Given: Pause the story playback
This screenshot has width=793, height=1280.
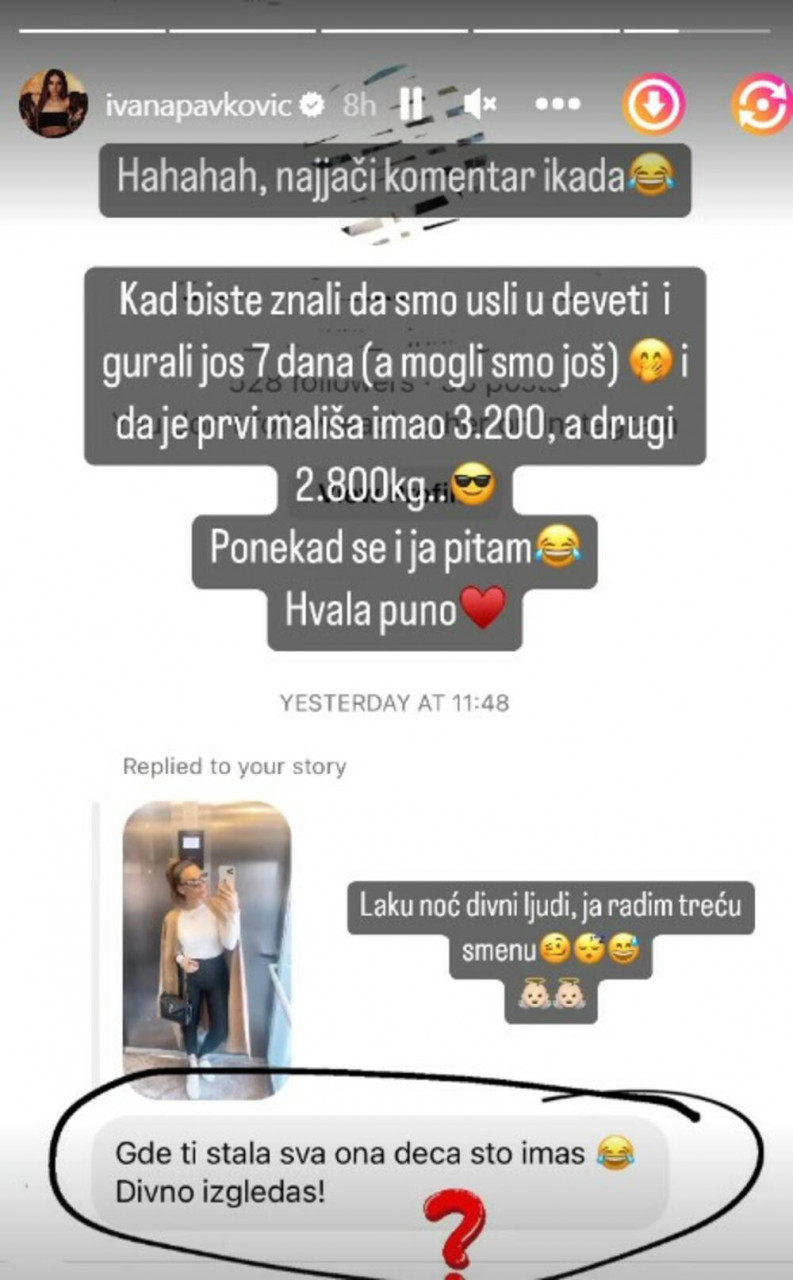Looking at the screenshot, I should pyautogui.click(x=411, y=103).
